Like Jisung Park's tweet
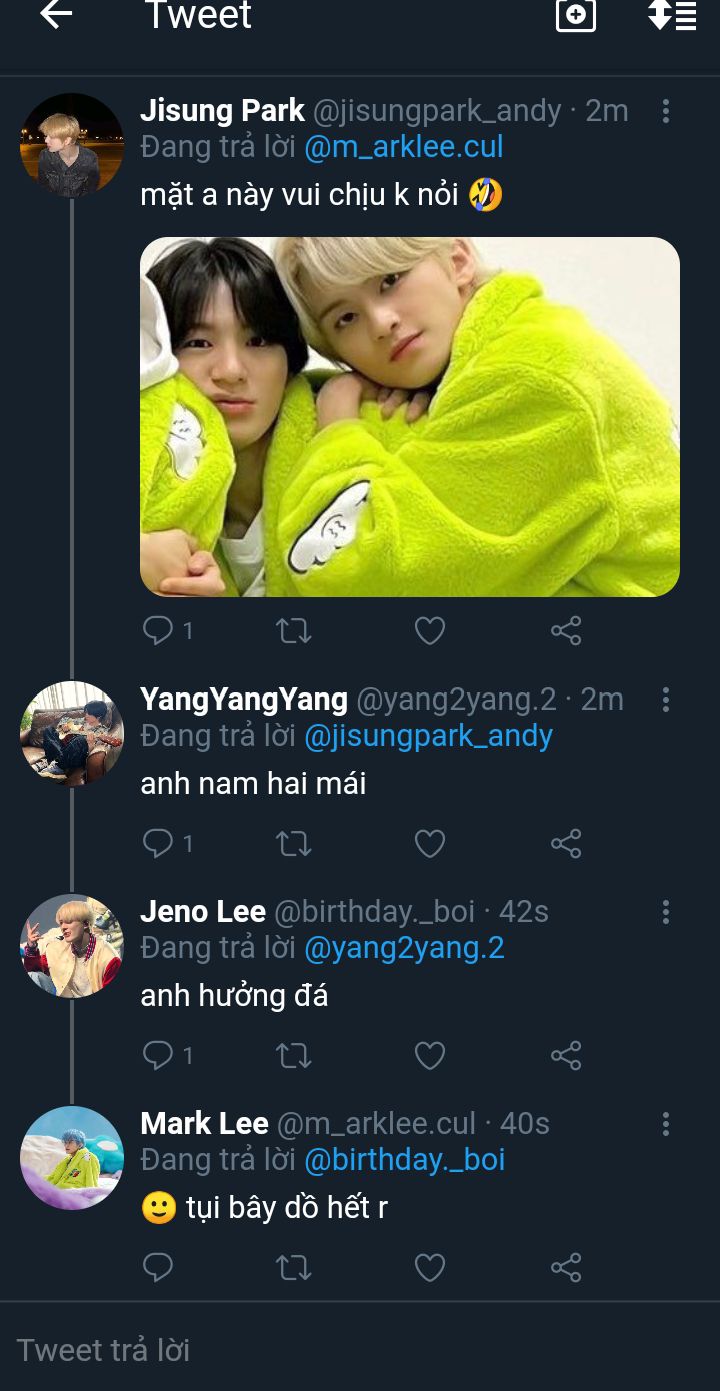This screenshot has height=1391, width=720. point(430,630)
